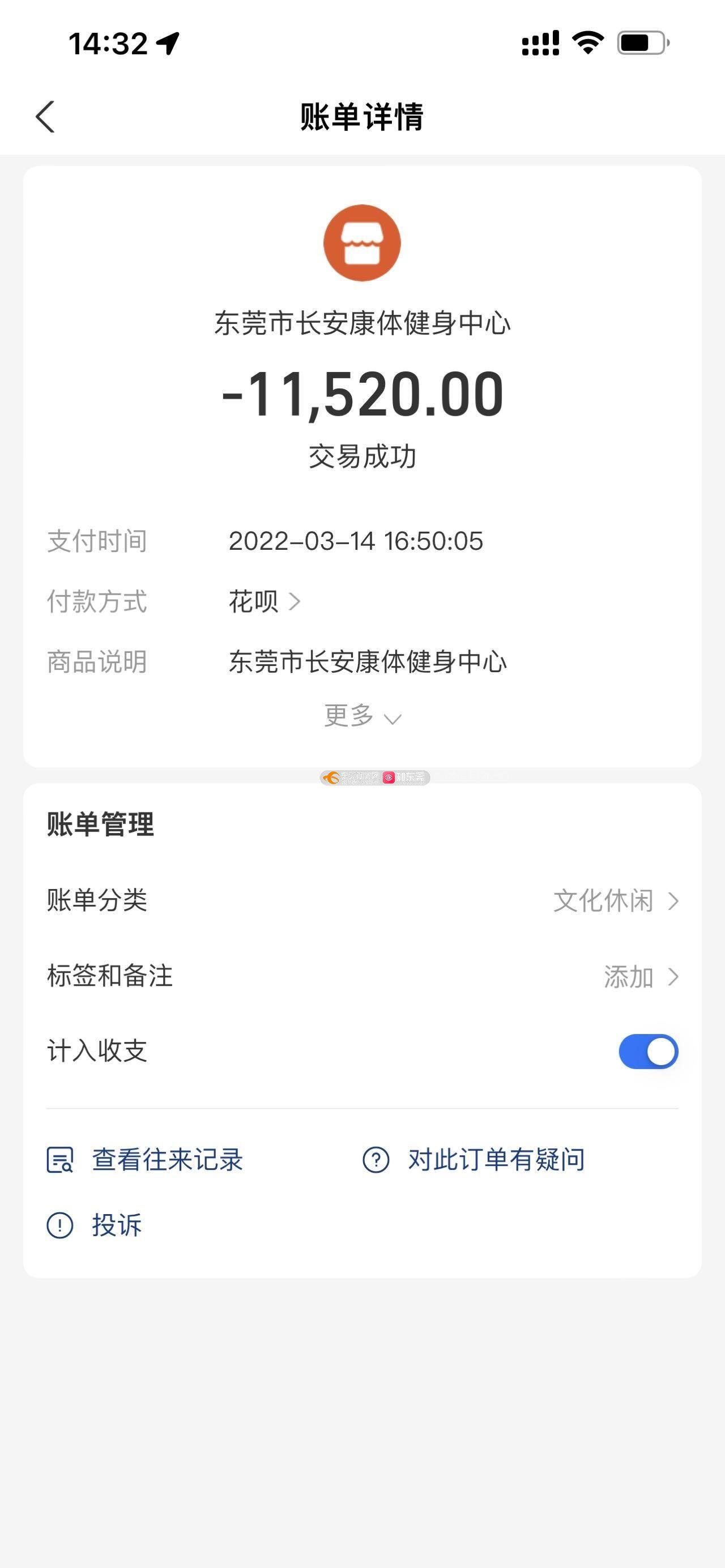Expand 更多 to show more details
The image size is (725, 1568).
tap(362, 716)
